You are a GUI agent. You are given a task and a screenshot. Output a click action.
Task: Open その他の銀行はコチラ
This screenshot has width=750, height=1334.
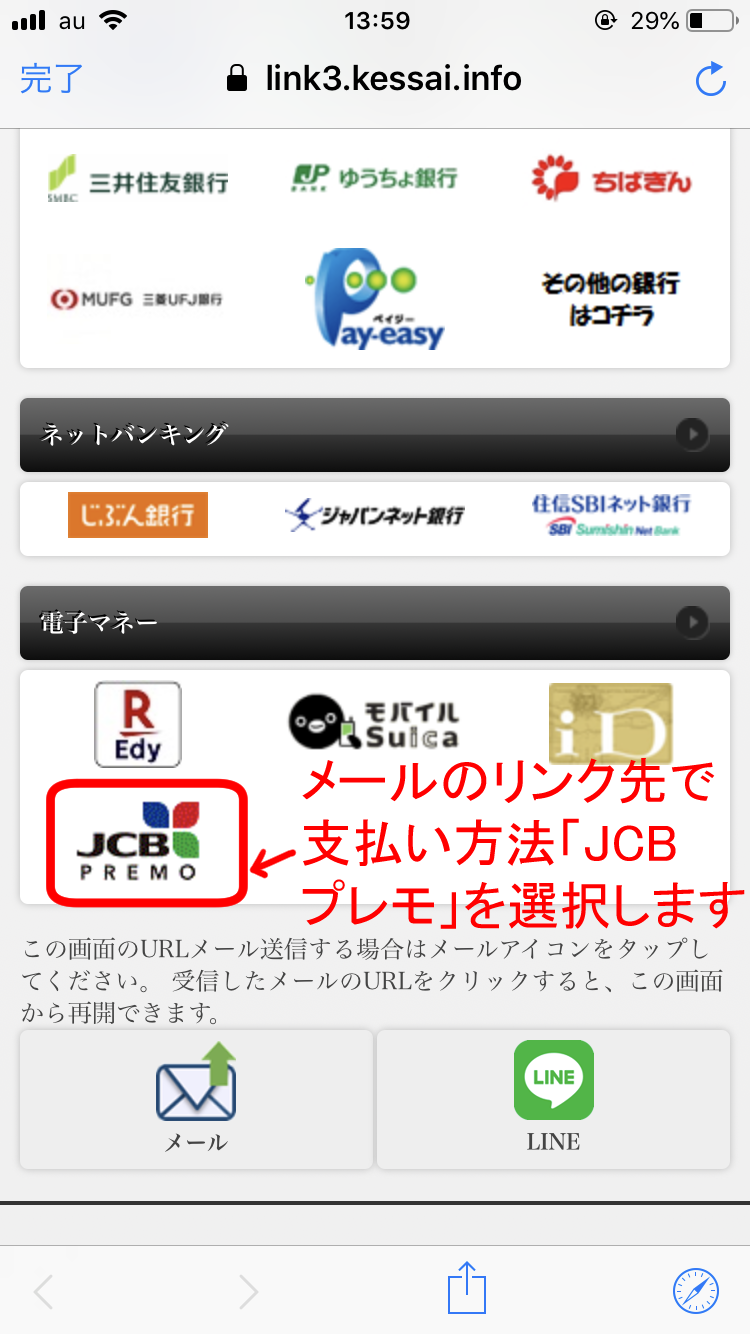pos(611,298)
